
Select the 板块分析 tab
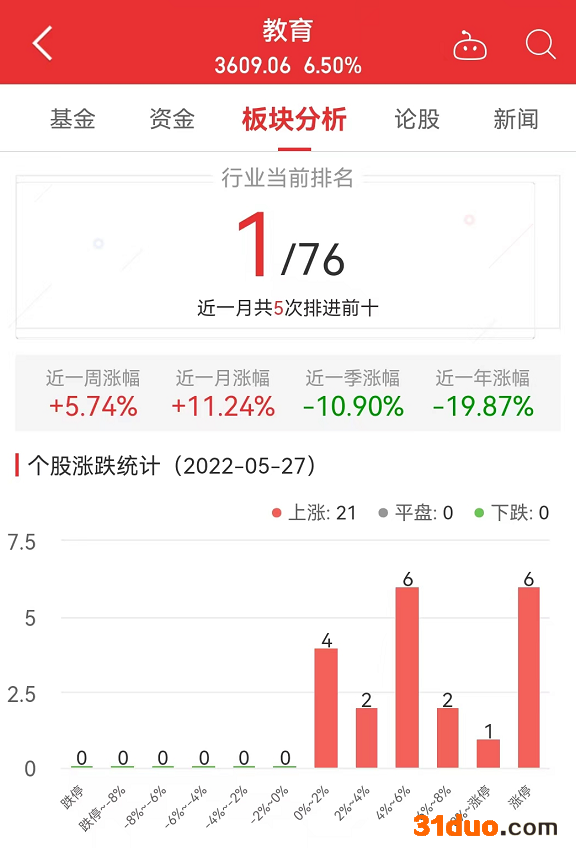(x=294, y=119)
